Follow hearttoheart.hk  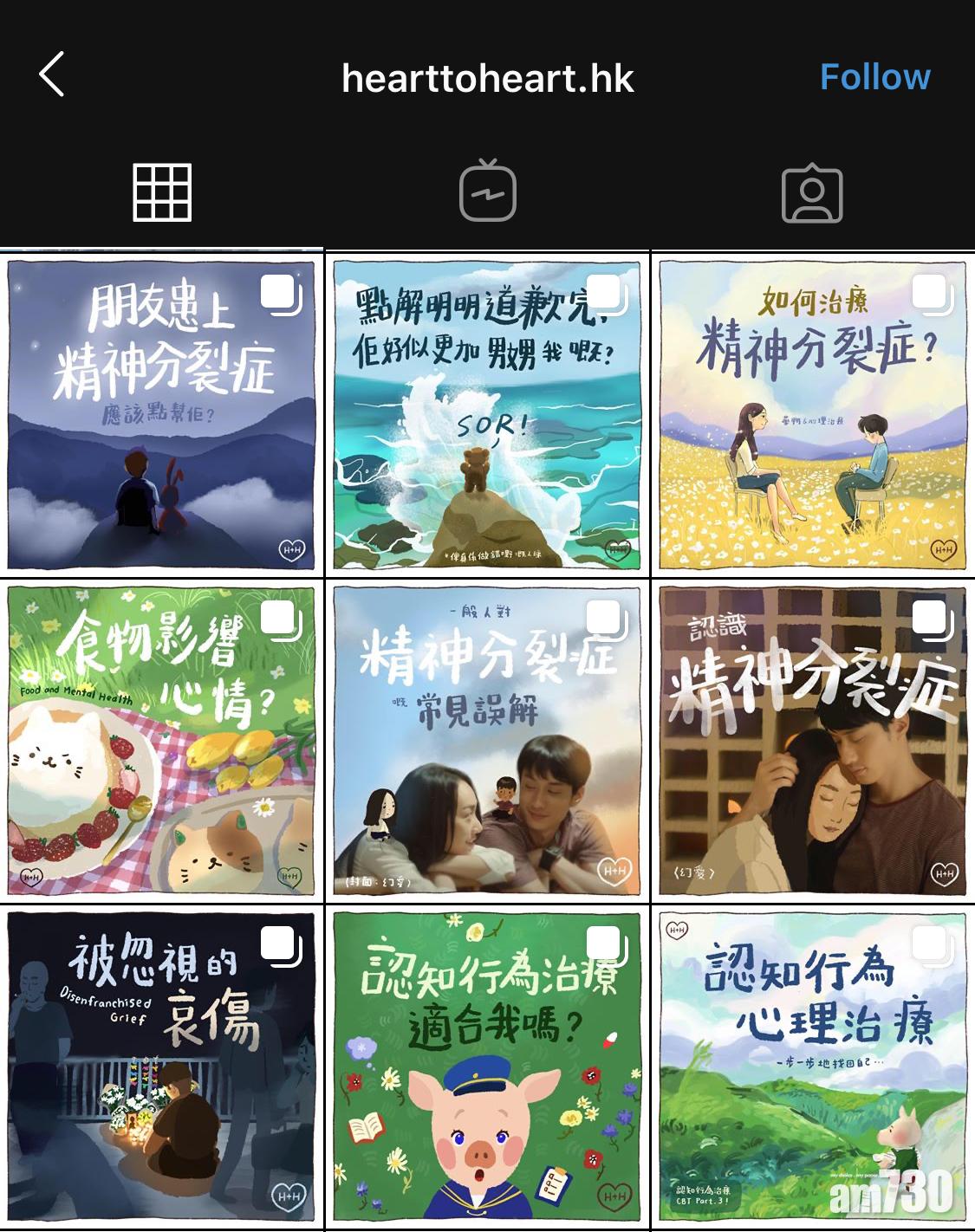(874, 77)
